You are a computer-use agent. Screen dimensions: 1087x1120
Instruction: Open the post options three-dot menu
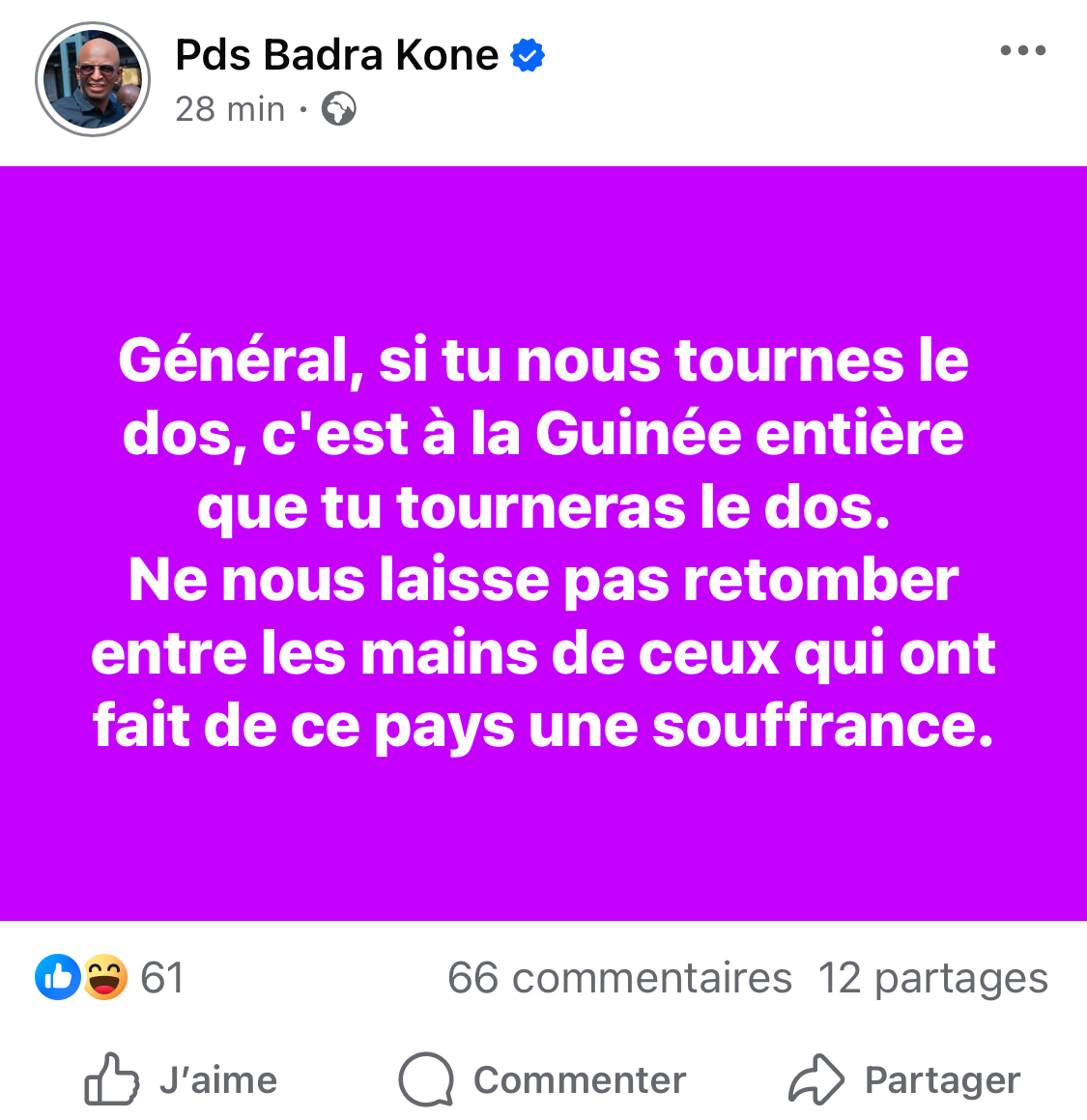[x=1022, y=50]
